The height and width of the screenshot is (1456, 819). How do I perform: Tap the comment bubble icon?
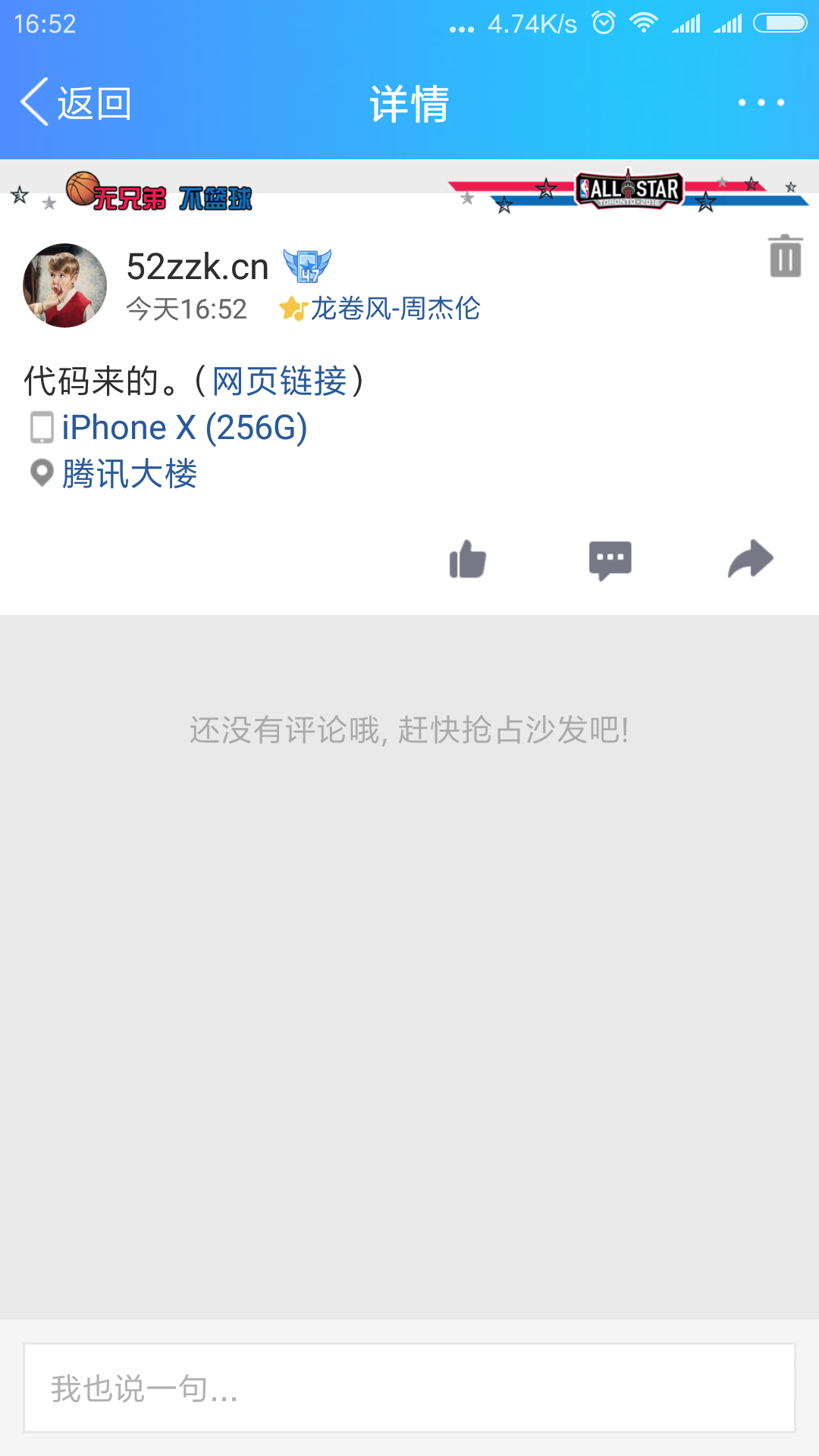[x=610, y=560]
